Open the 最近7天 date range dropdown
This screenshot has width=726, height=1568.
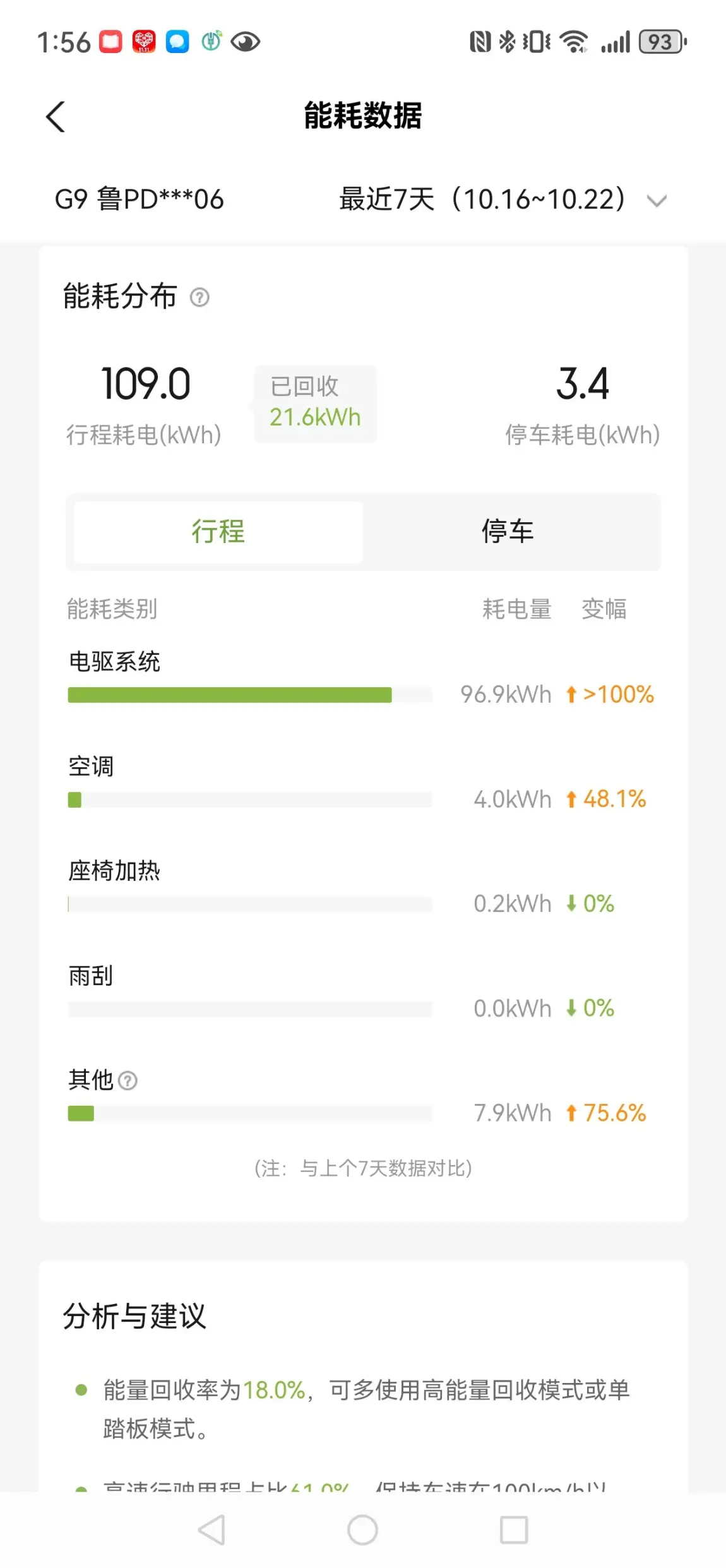click(x=503, y=200)
